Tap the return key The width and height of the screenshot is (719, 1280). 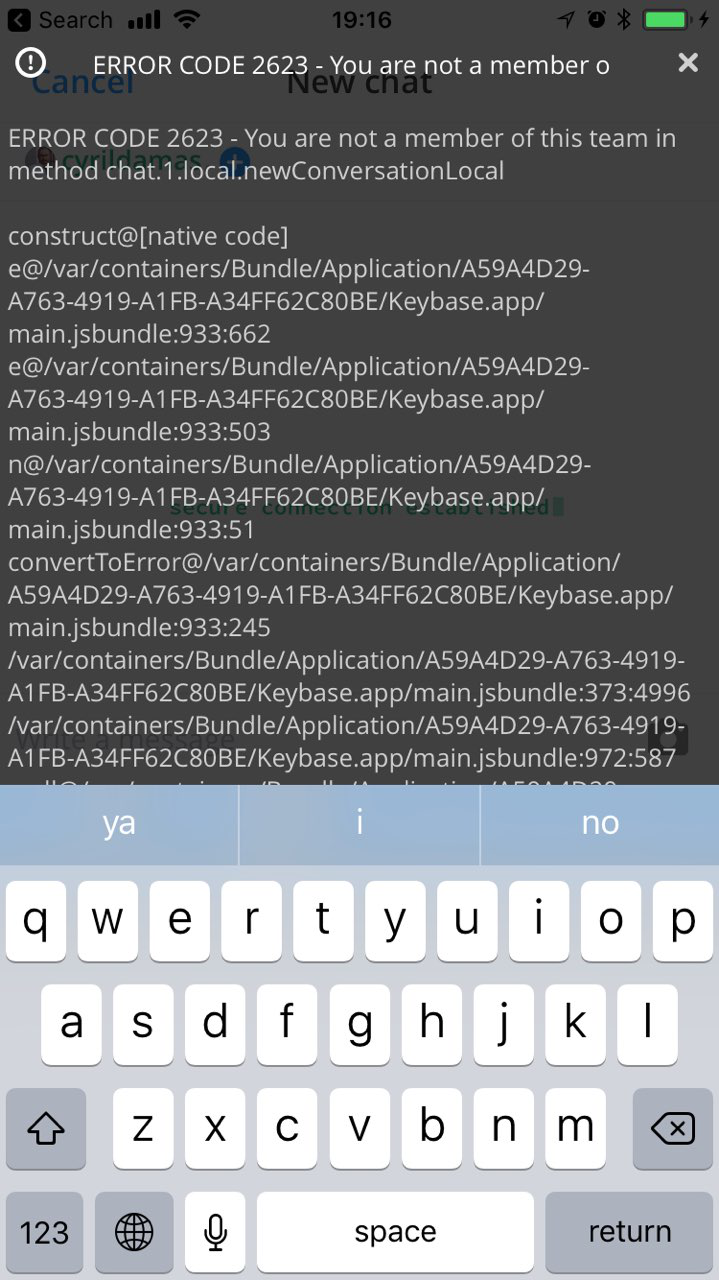629,1232
